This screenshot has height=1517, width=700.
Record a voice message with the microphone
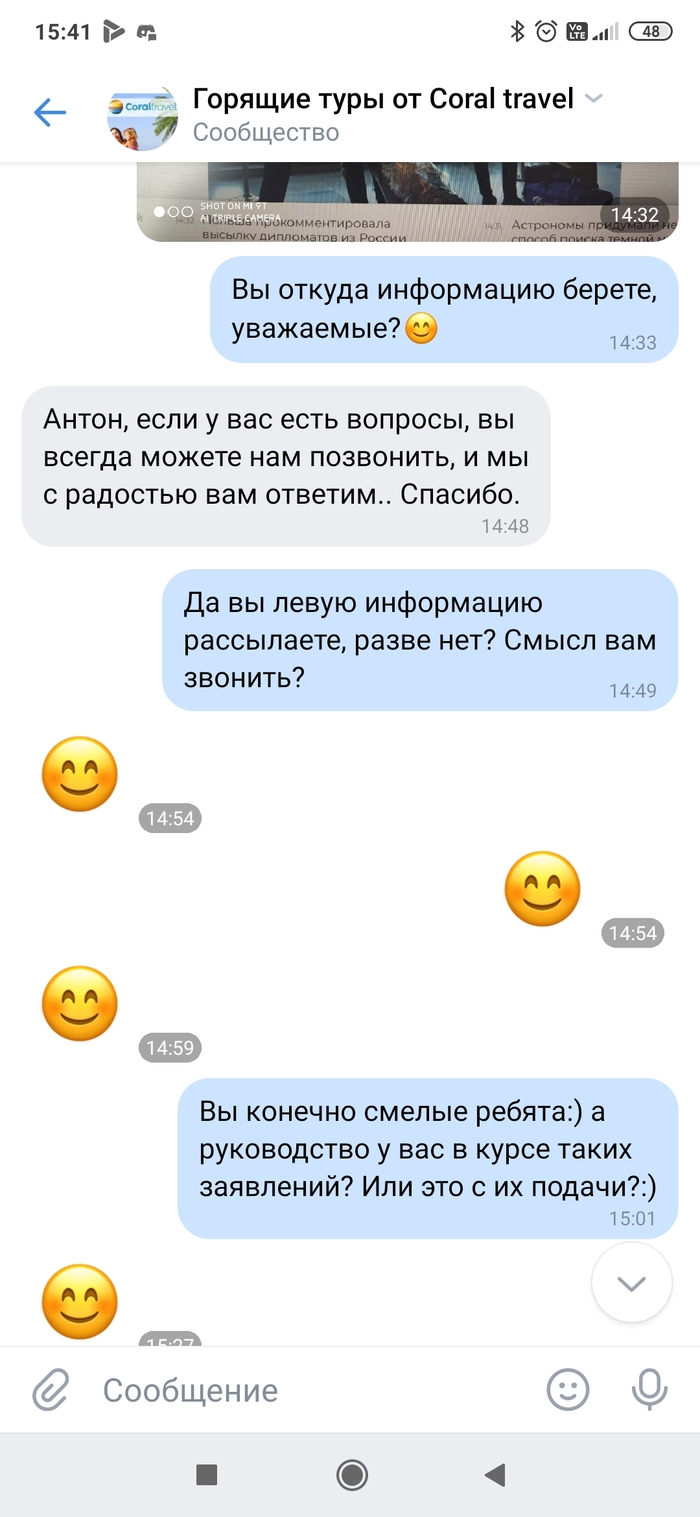(x=650, y=1390)
